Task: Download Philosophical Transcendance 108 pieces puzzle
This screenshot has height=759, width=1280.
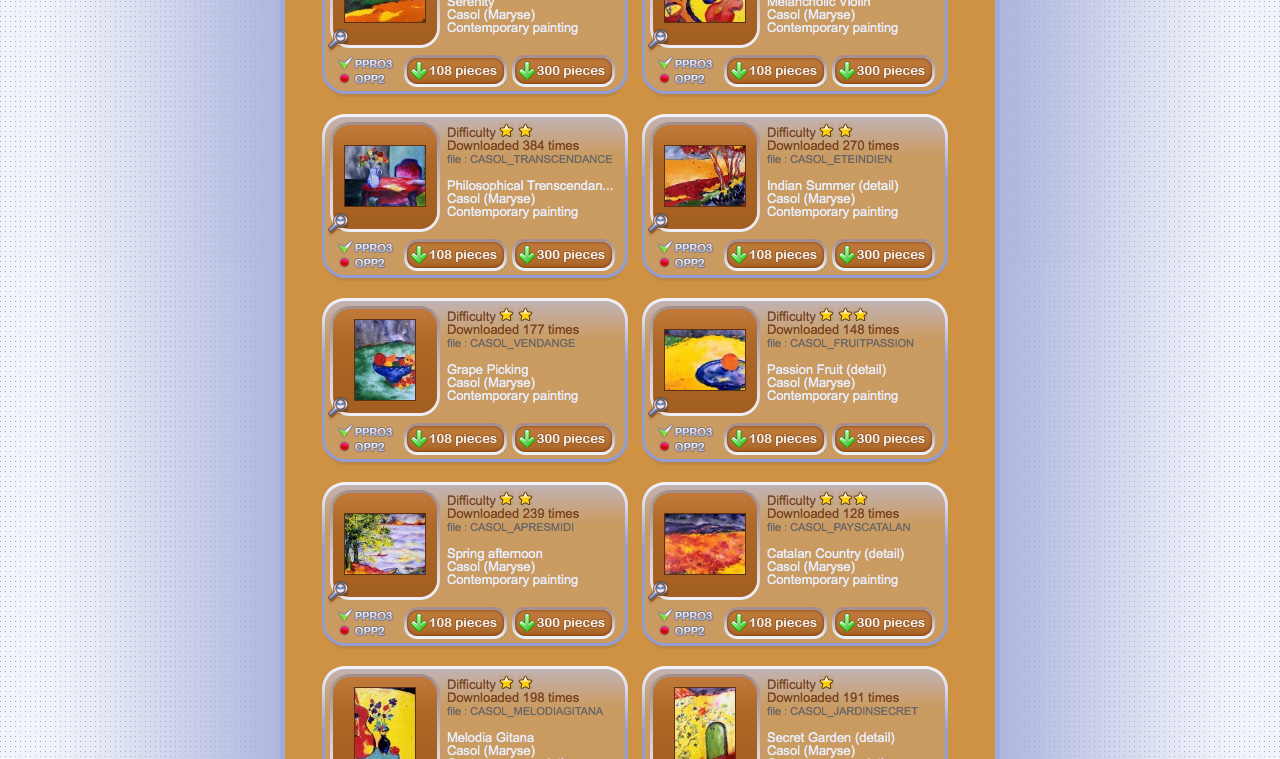Action: click(455, 255)
